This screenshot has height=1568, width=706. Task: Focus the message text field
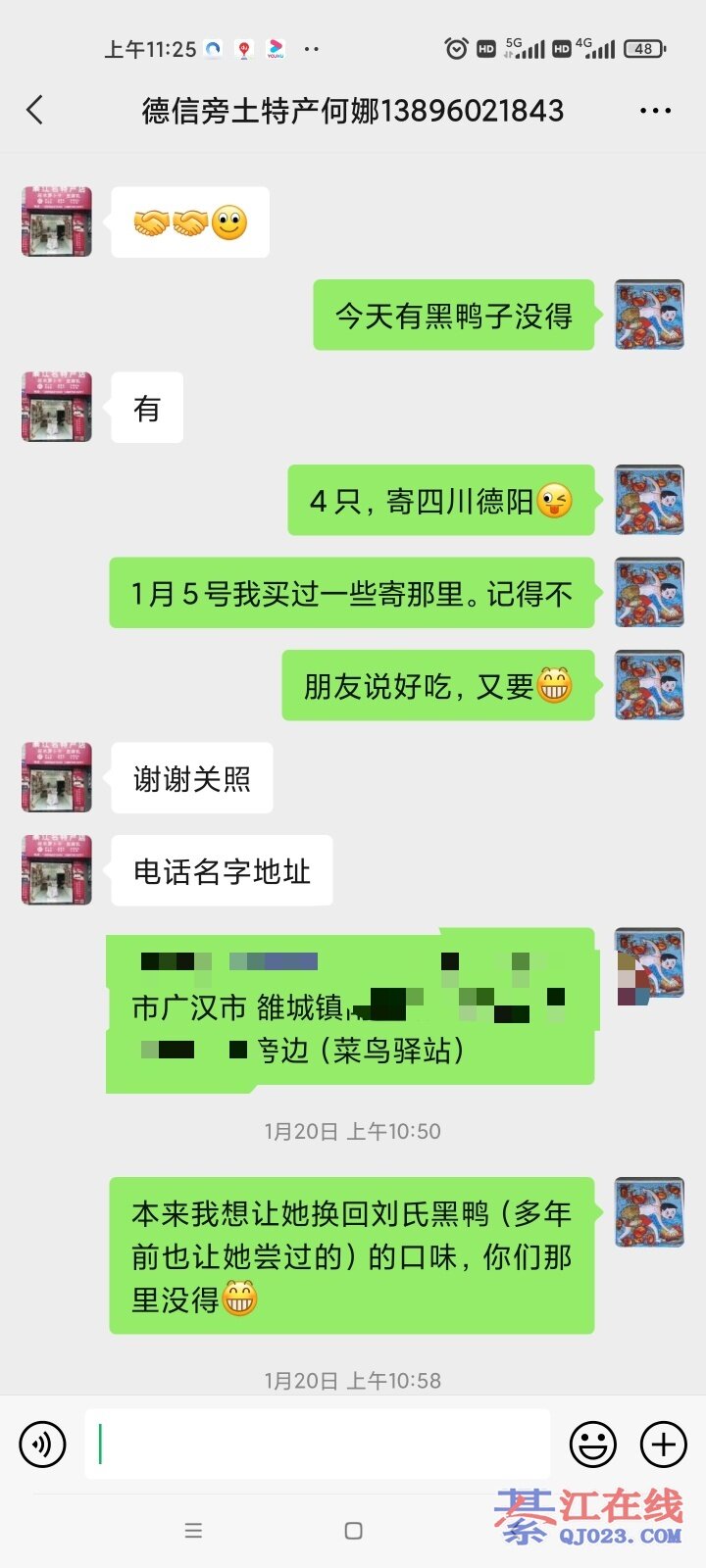click(x=318, y=1444)
